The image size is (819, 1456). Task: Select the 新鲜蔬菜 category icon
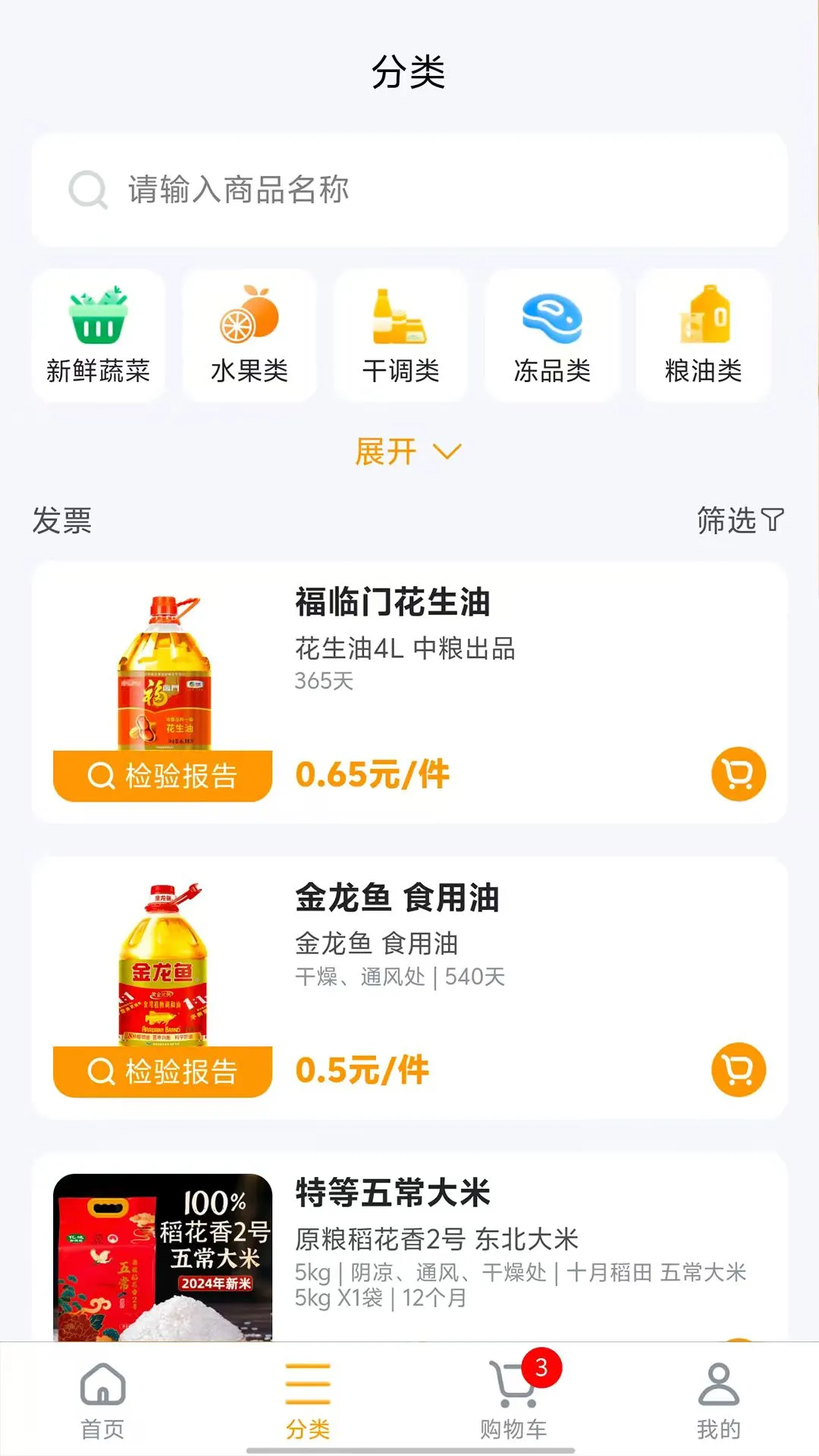99,318
